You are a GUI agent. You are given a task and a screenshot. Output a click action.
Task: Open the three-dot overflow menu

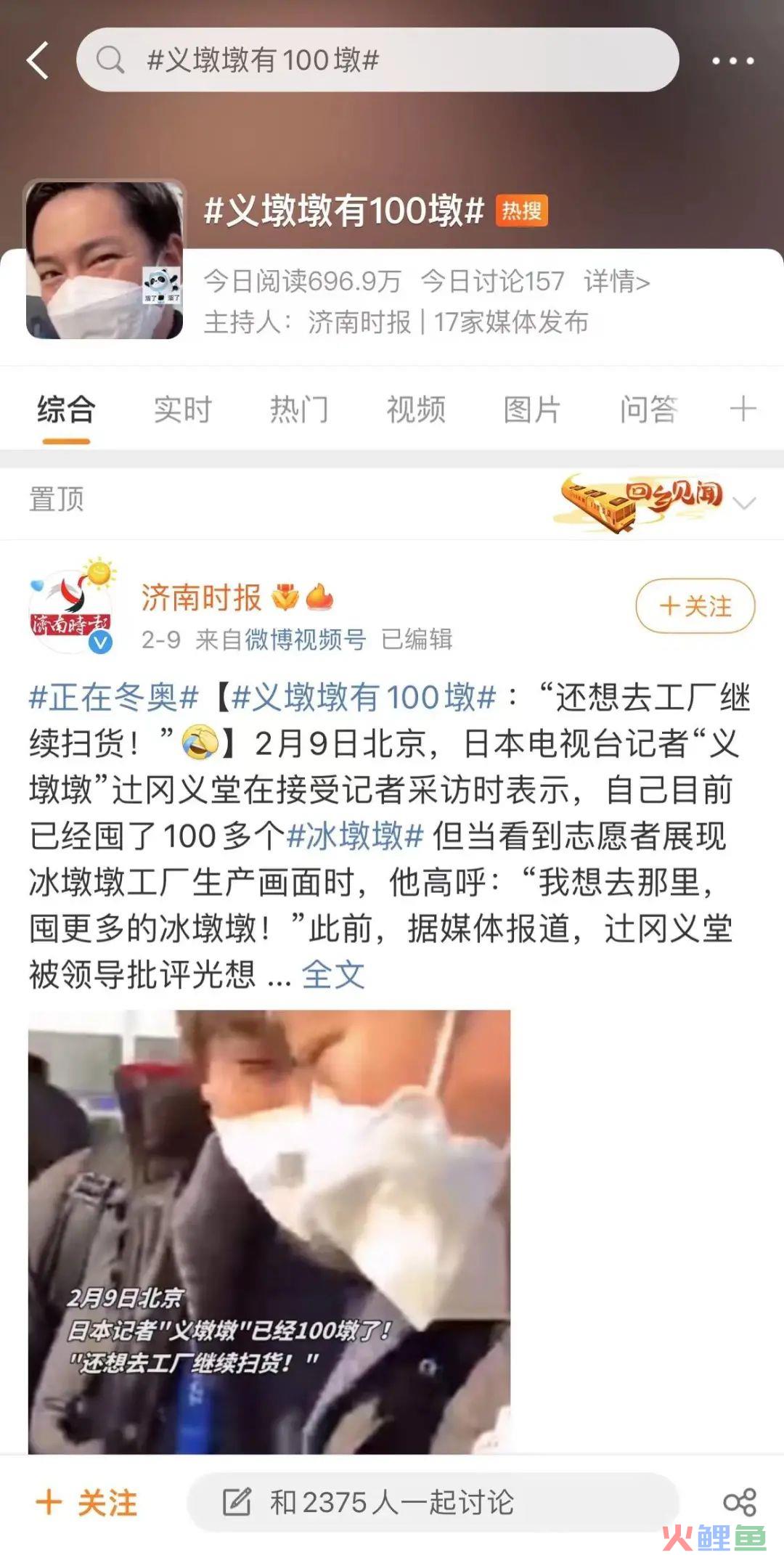(x=732, y=61)
